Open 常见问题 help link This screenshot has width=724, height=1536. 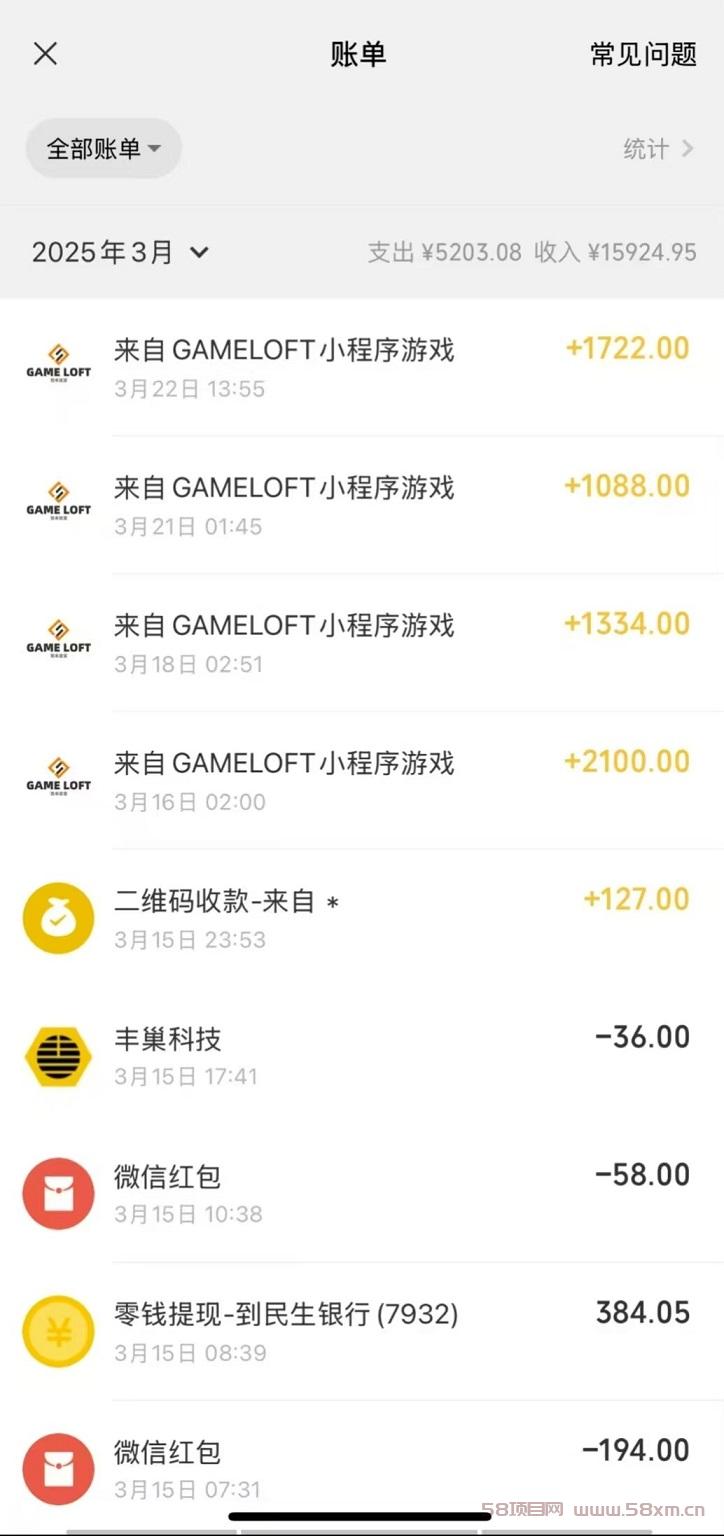tap(642, 54)
